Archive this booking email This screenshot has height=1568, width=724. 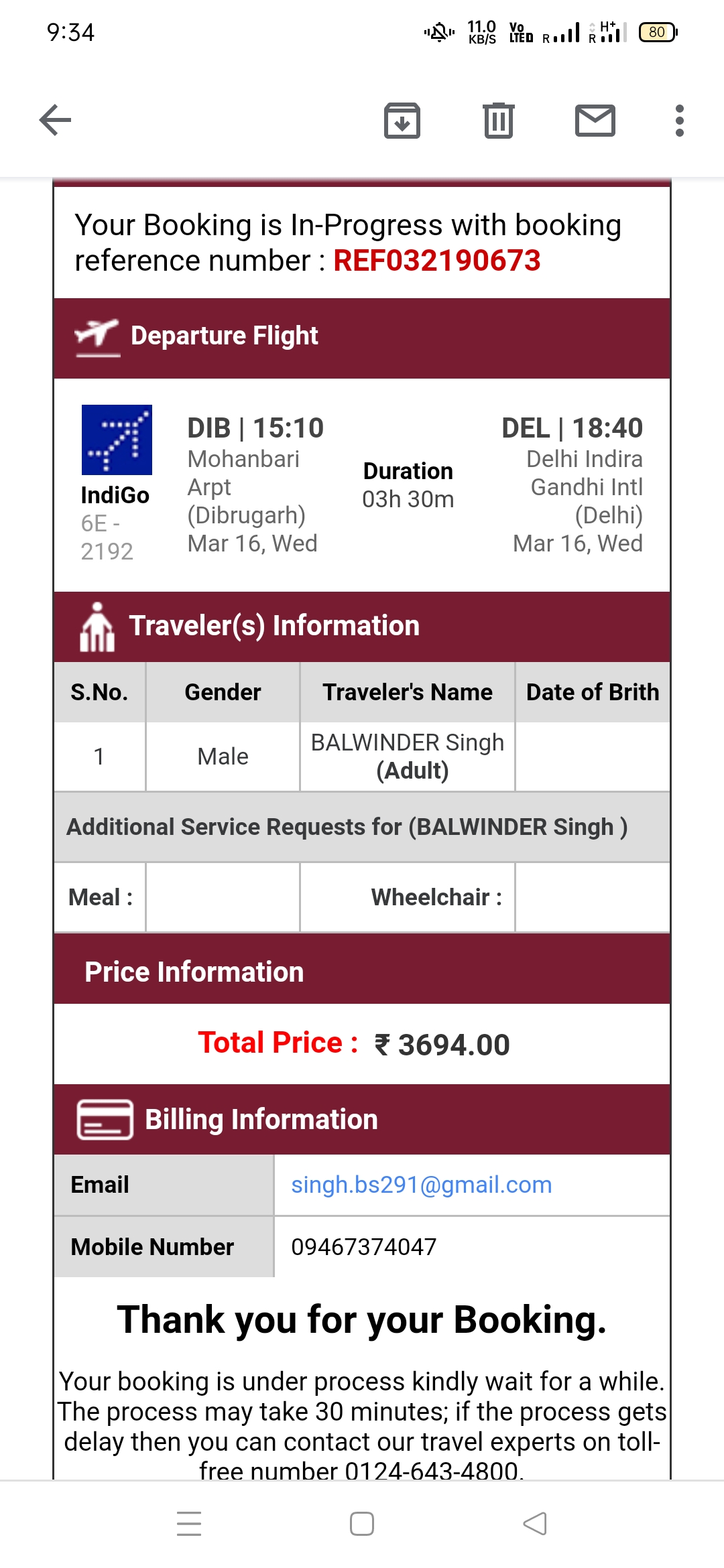pyautogui.click(x=402, y=121)
